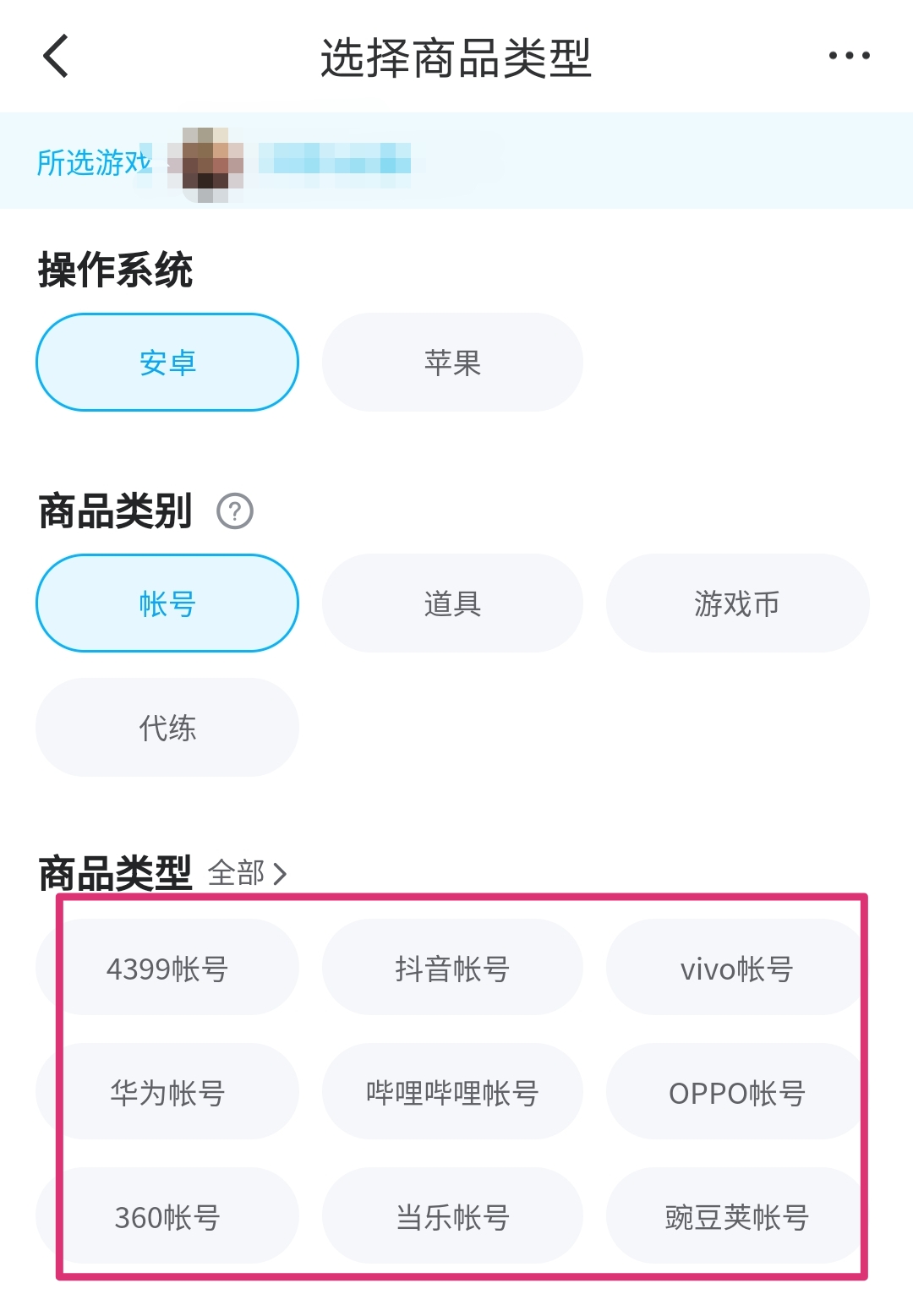Select 豌豆荚帐号 type
913x1316 pixels.
pos(736,1217)
